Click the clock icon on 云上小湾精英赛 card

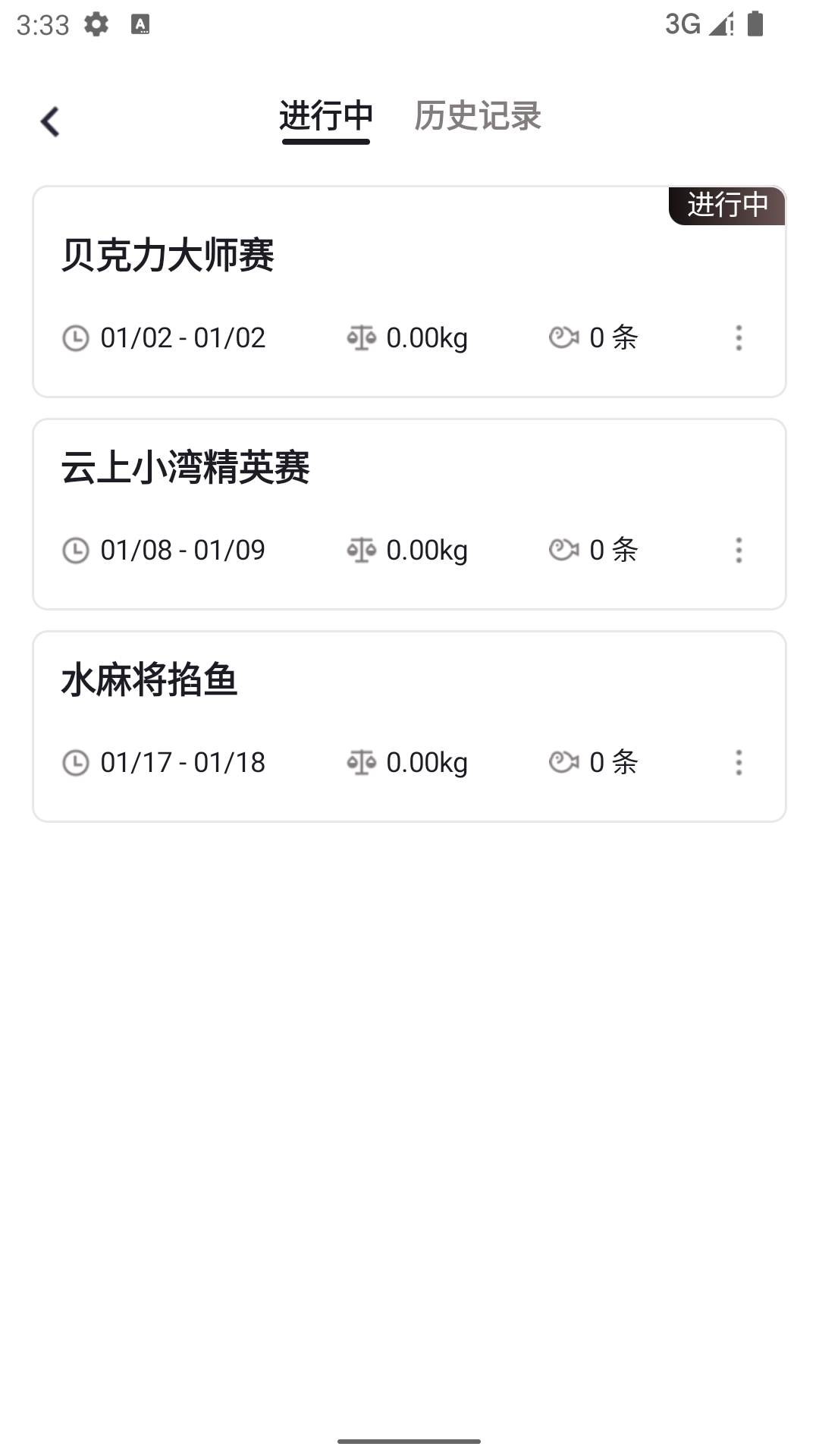[77, 551]
